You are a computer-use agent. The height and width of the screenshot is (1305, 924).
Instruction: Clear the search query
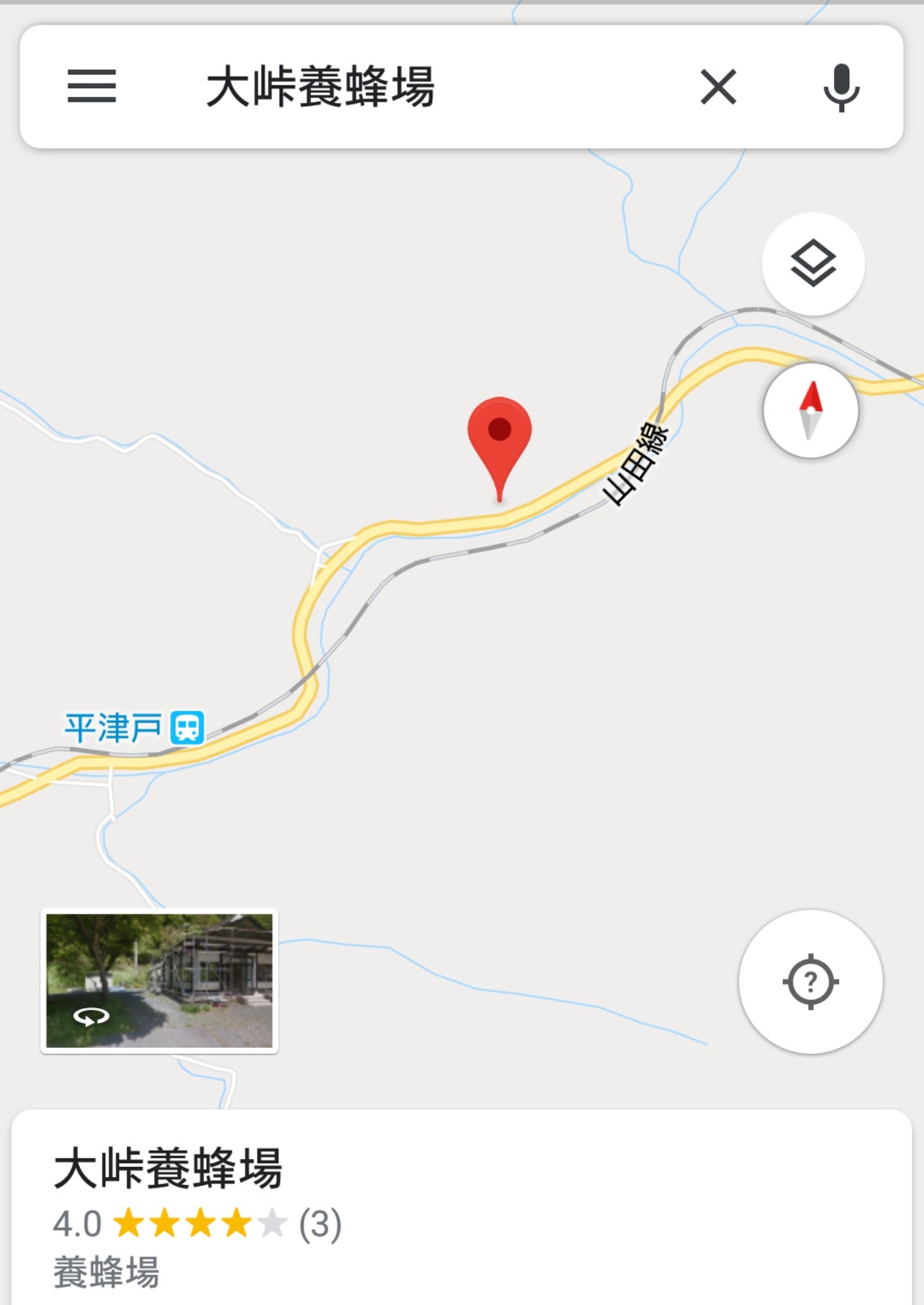[x=718, y=86]
